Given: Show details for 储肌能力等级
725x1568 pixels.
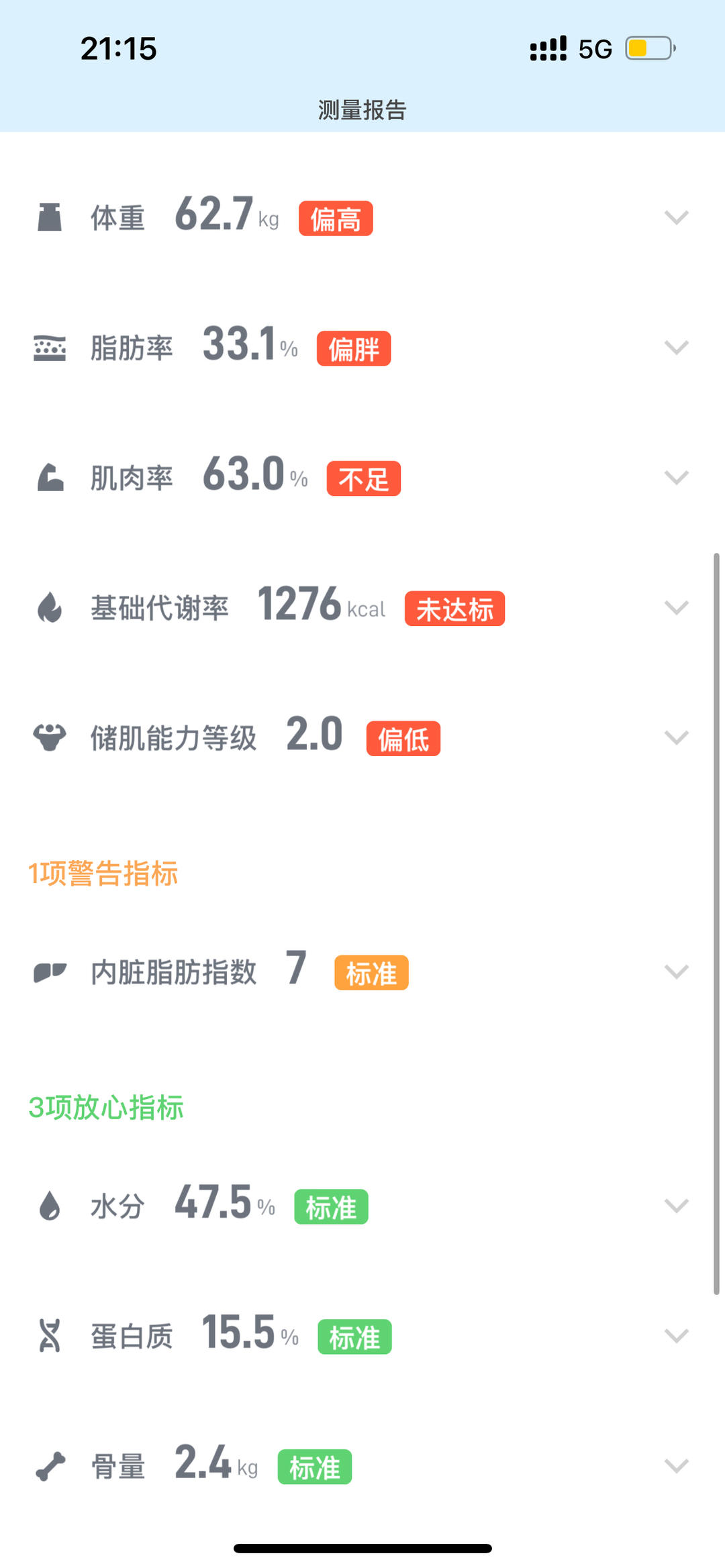Looking at the screenshot, I should (x=676, y=738).
